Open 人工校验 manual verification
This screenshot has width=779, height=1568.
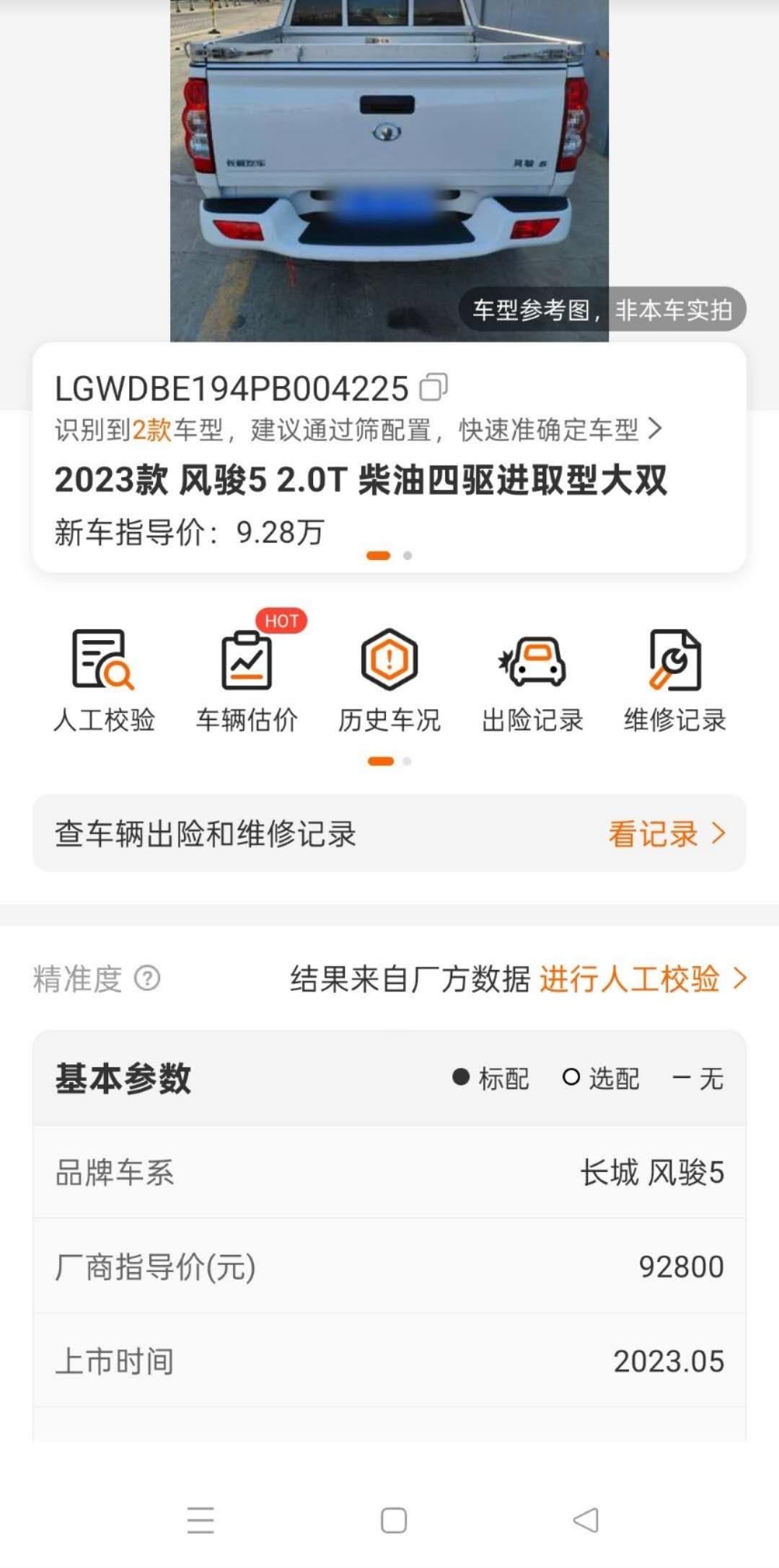[x=104, y=680]
